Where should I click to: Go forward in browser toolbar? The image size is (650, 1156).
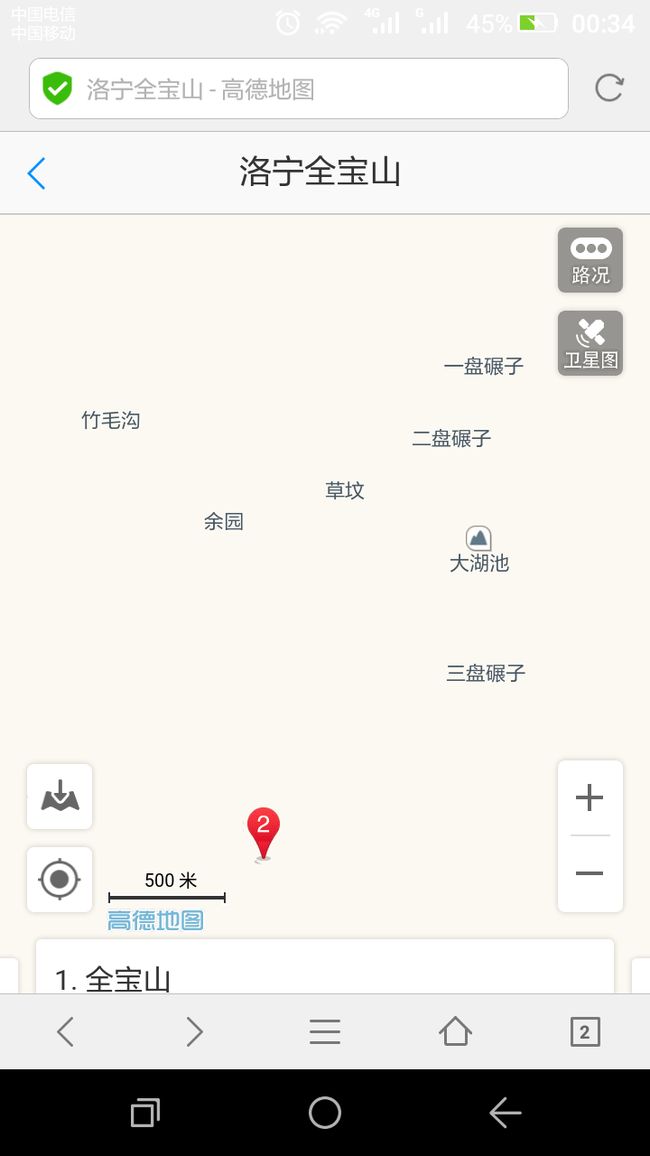(195, 1031)
